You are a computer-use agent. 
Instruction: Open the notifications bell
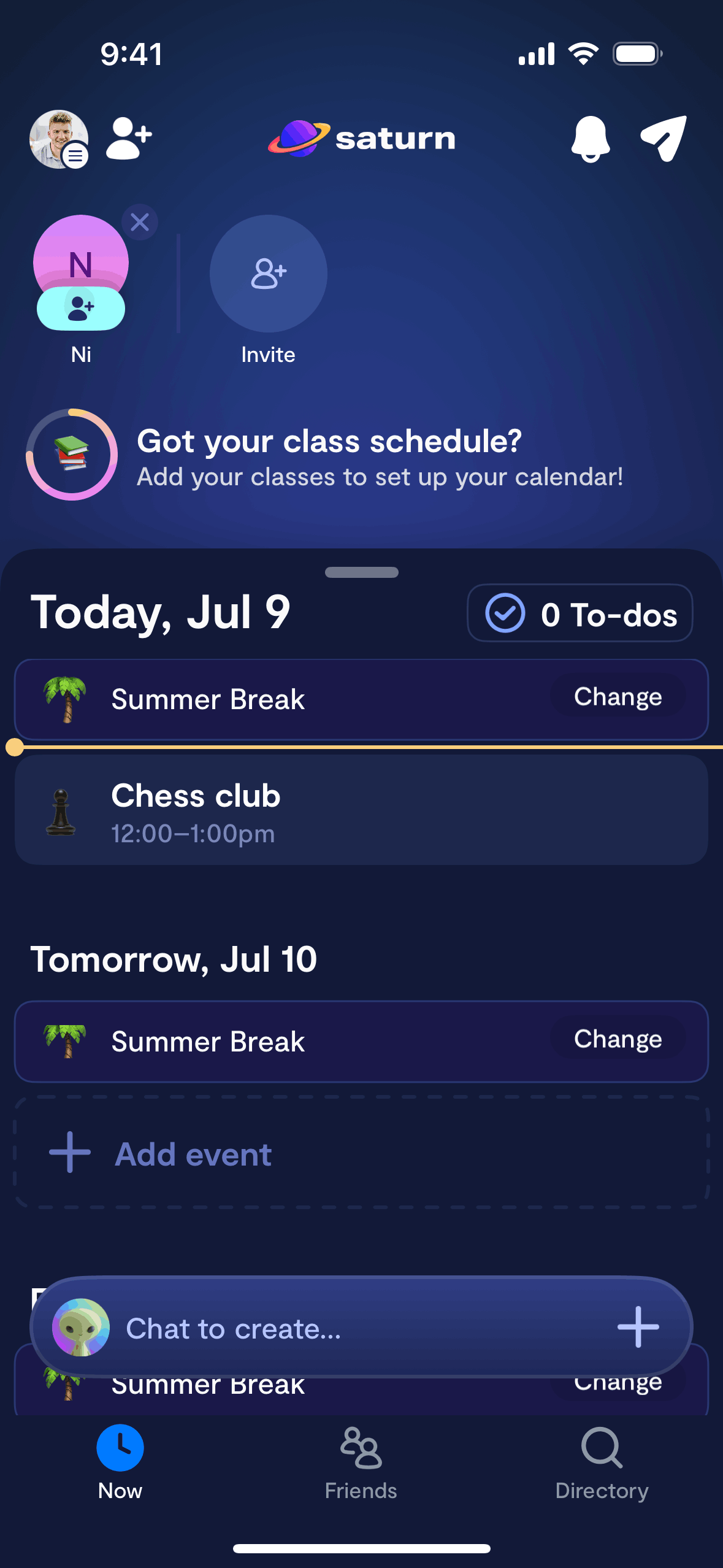pyautogui.click(x=590, y=139)
